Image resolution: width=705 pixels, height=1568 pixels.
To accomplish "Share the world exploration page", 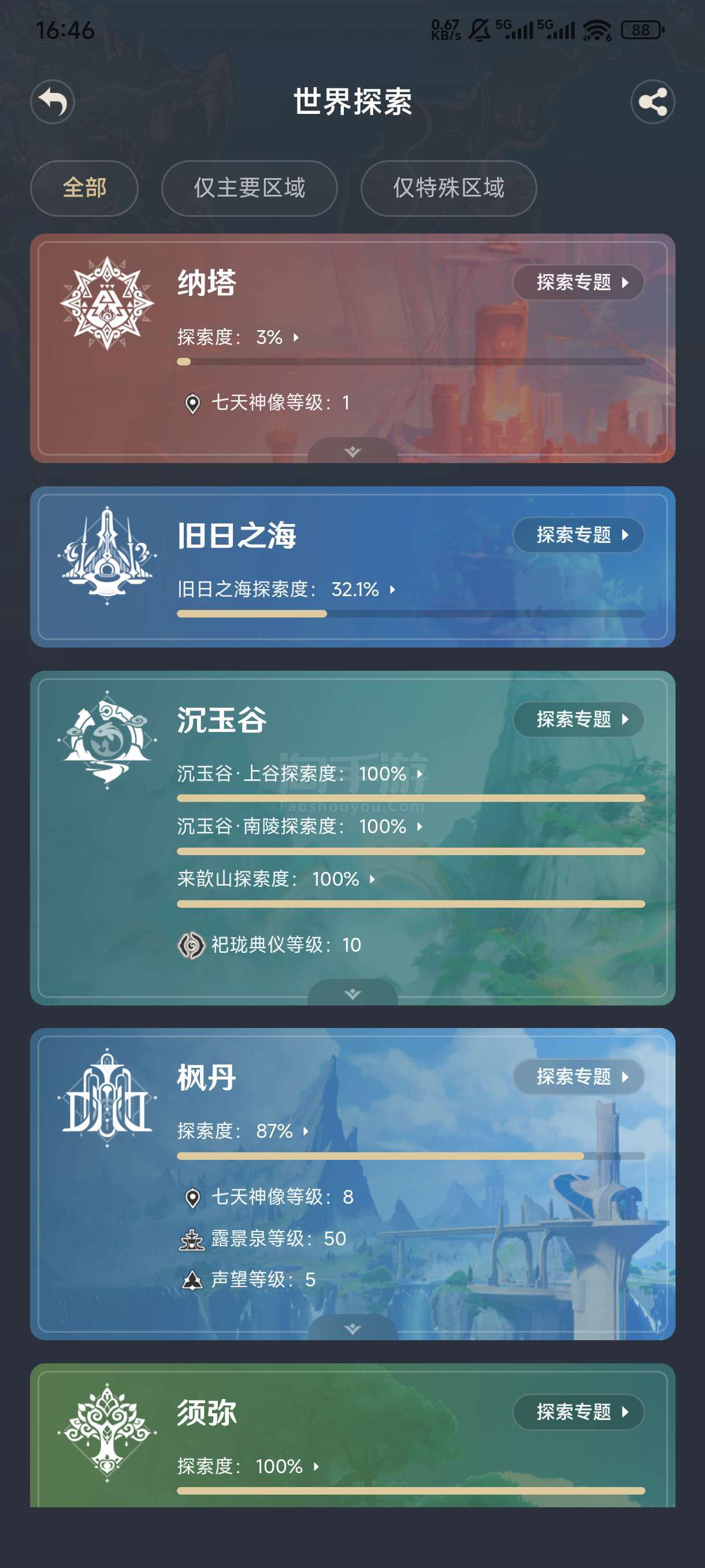I will pyautogui.click(x=652, y=102).
